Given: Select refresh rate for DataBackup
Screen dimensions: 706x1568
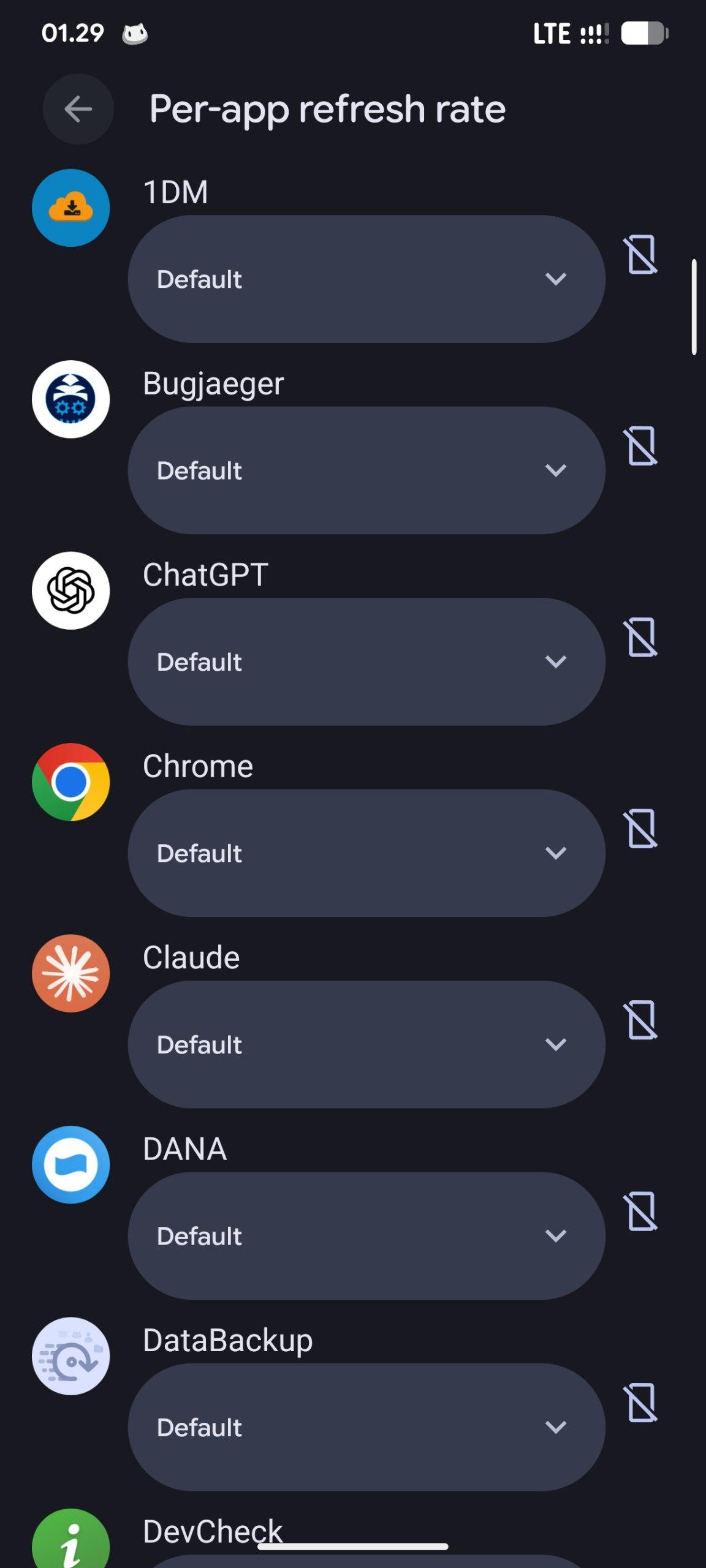Looking at the screenshot, I should point(366,1427).
